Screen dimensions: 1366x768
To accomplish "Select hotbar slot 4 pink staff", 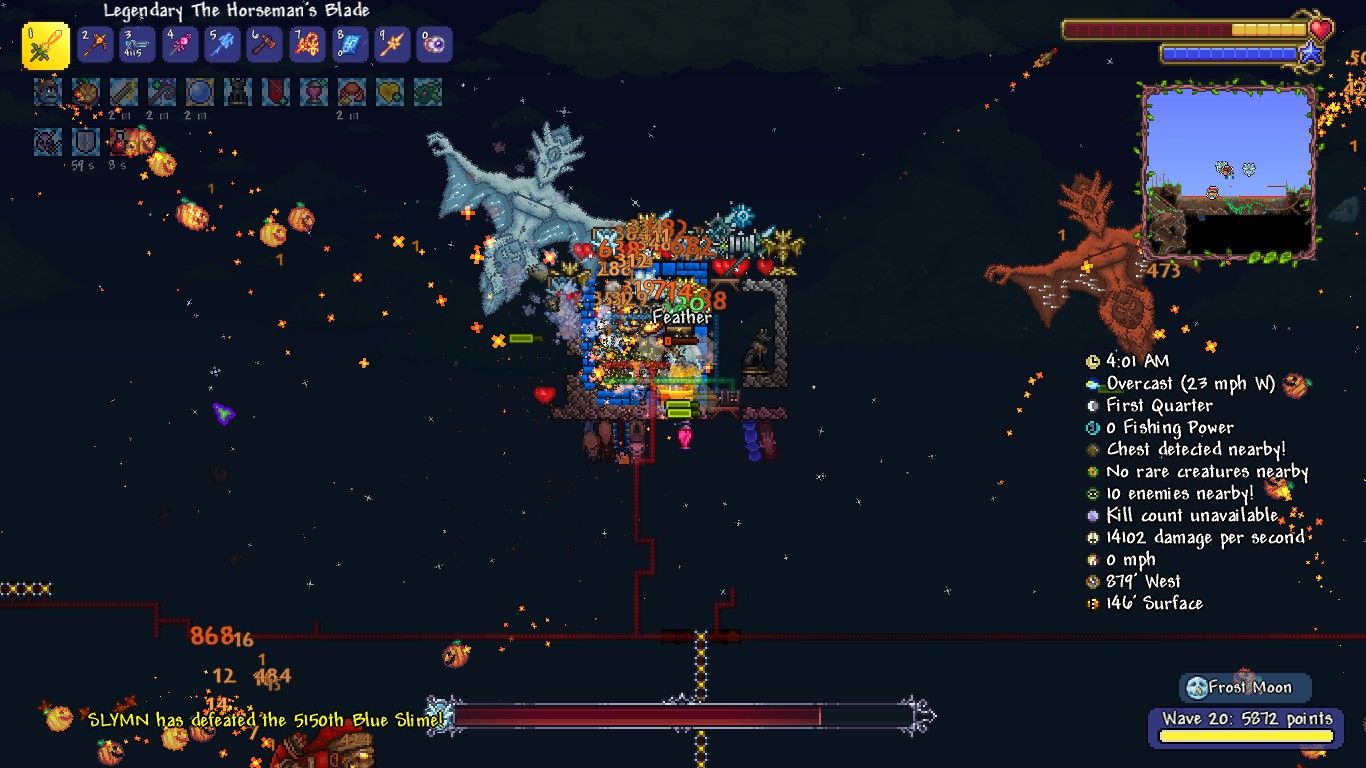I will [180, 45].
